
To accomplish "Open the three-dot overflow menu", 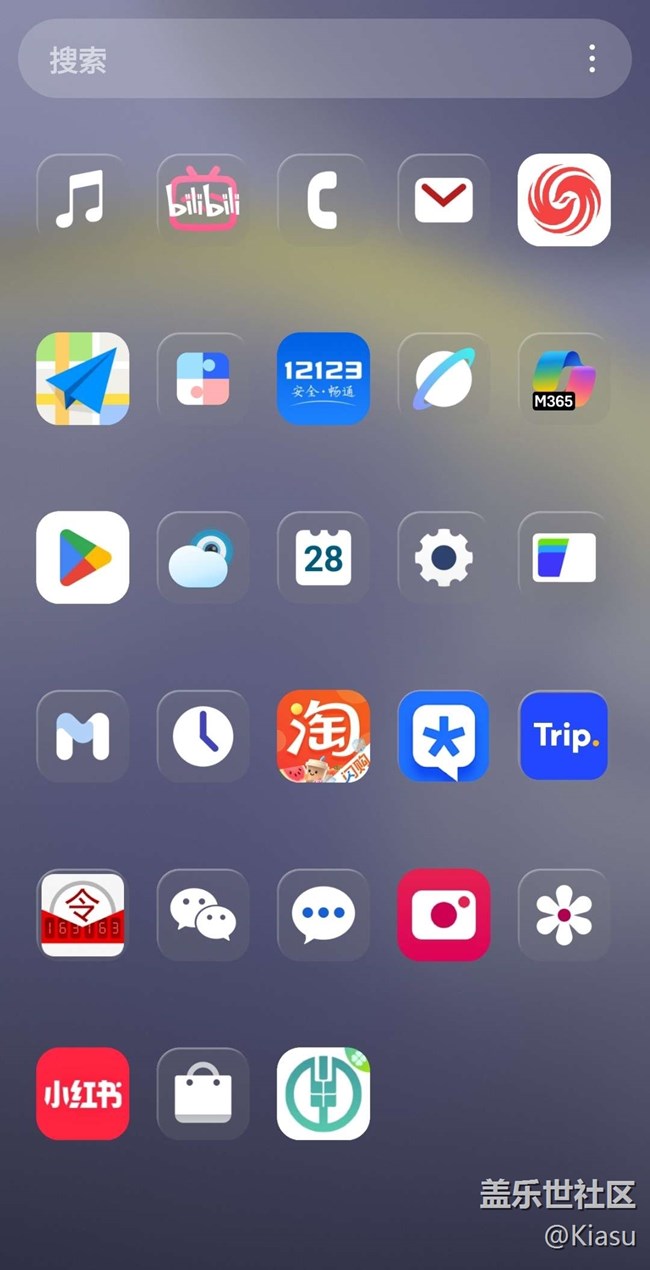I will point(592,59).
